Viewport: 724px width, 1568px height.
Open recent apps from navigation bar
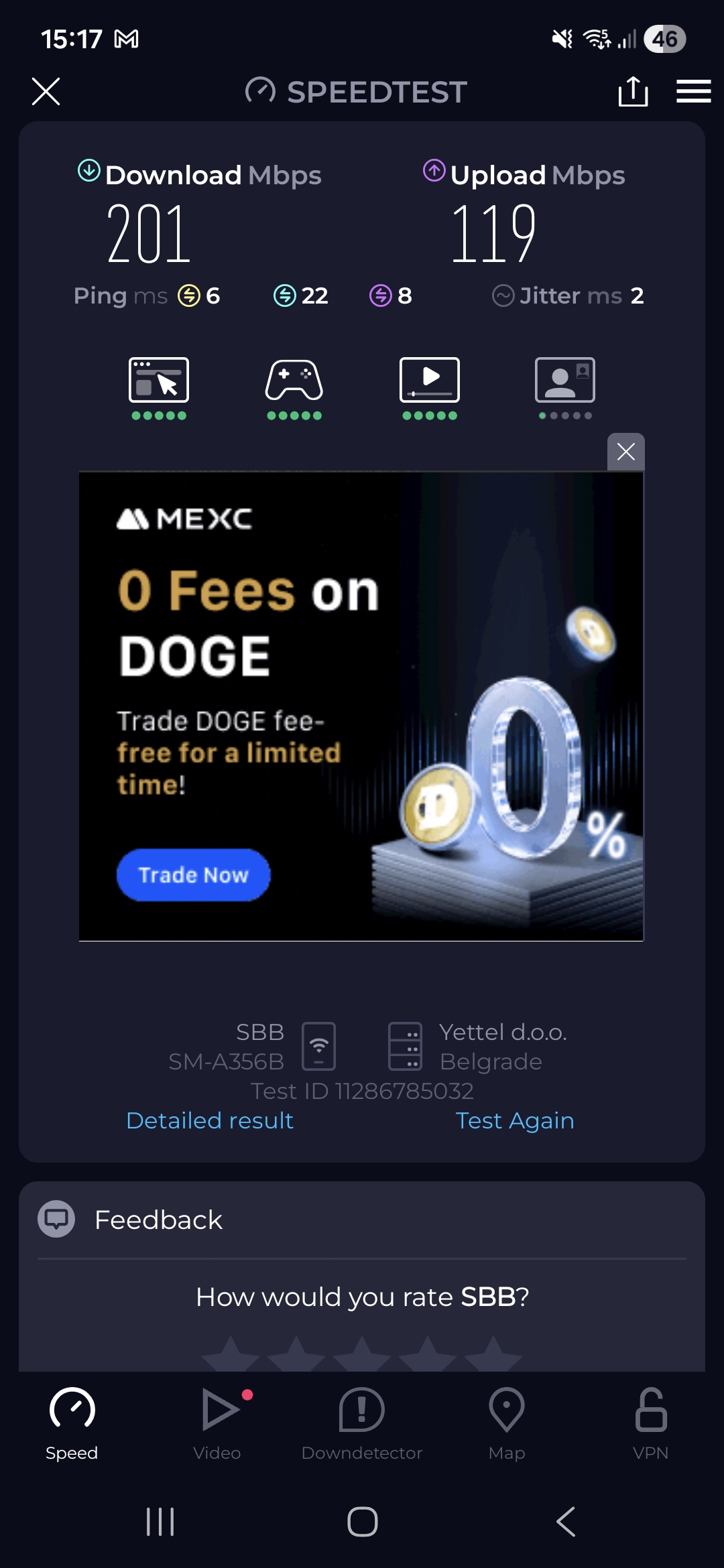[160, 1521]
